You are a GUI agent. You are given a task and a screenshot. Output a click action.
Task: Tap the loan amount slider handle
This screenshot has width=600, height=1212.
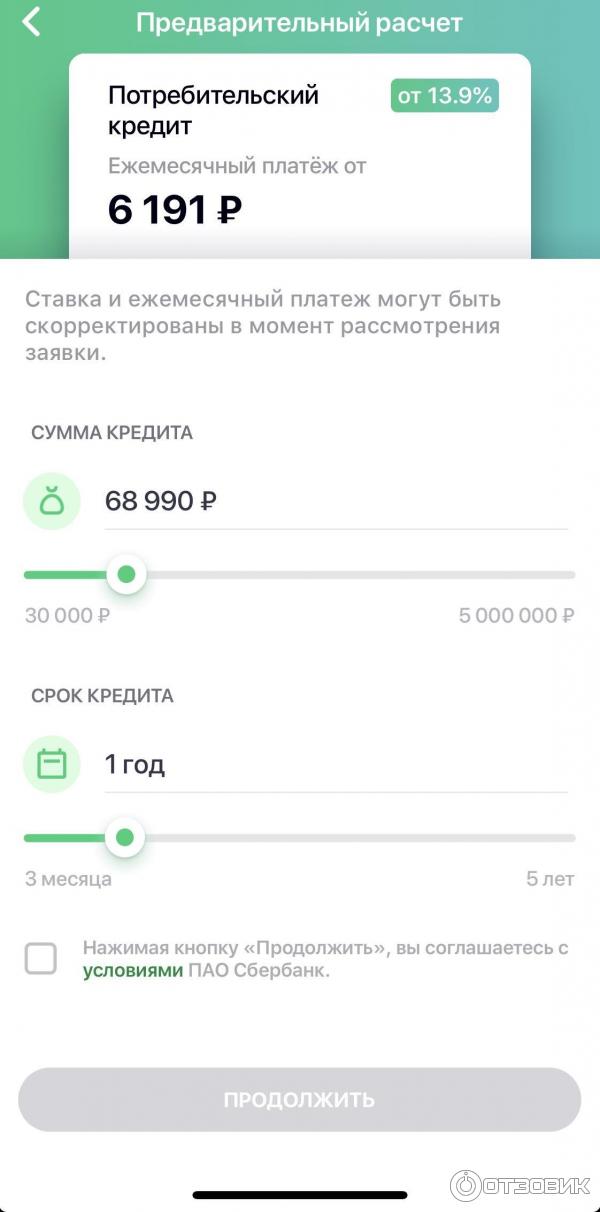[x=126, y=575]
